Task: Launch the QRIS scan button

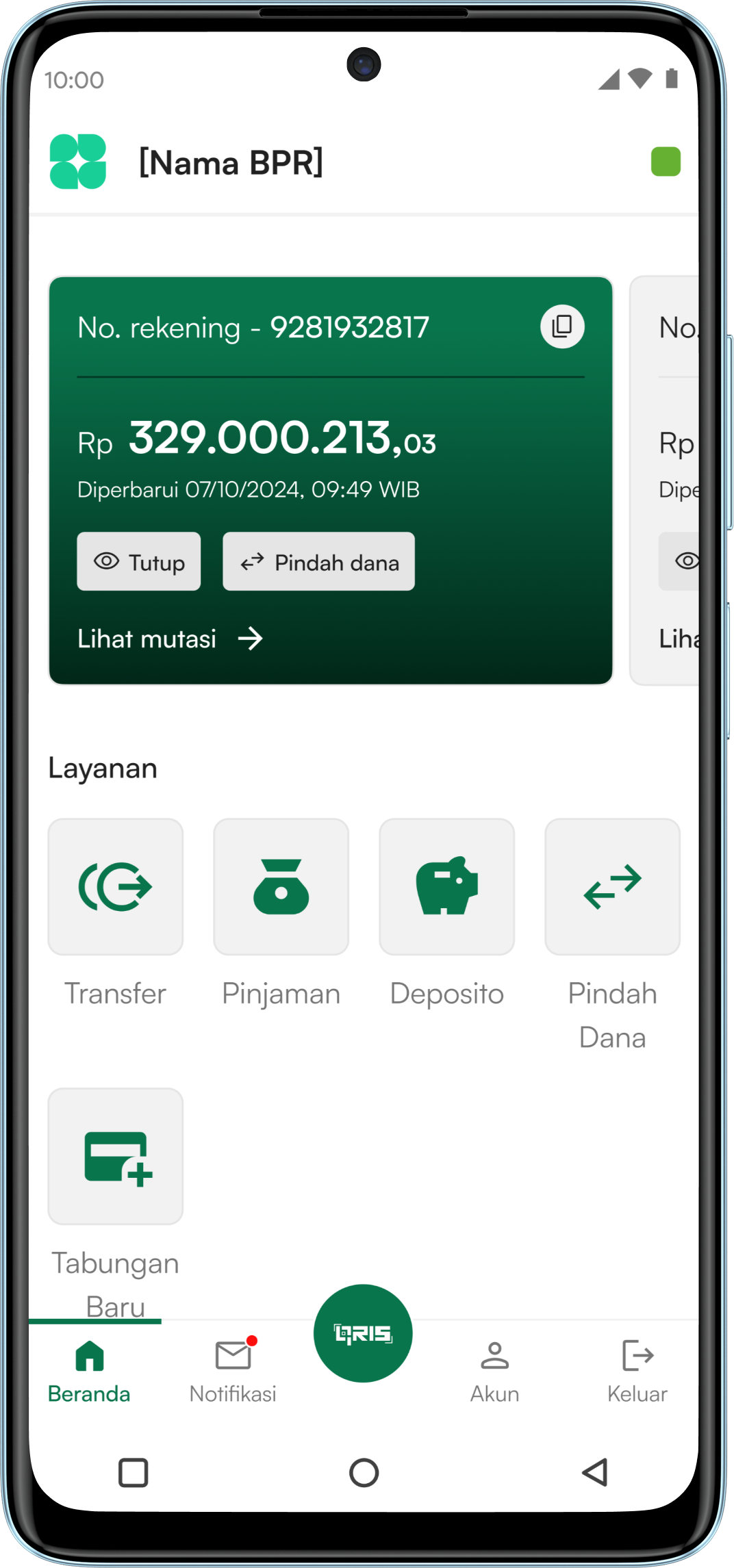Action: click(363, 1333)
